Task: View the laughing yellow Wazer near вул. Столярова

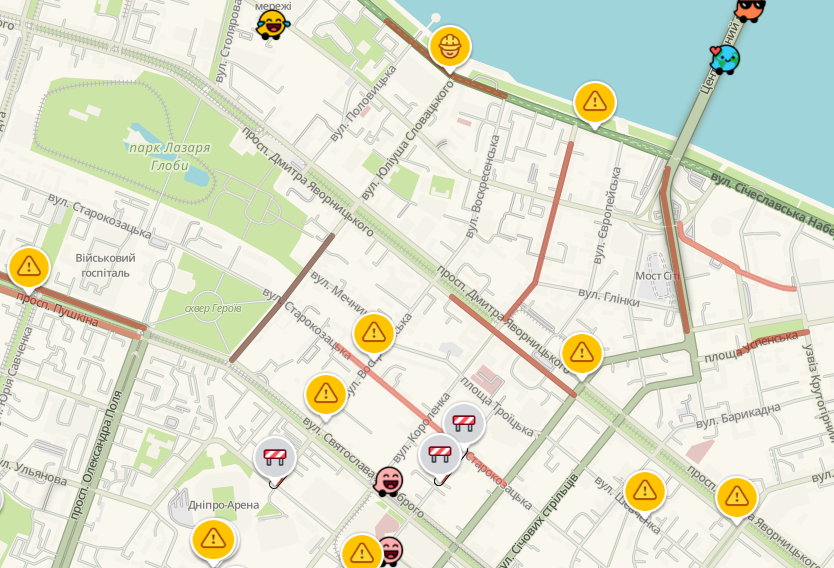Action: coord(271,24)
